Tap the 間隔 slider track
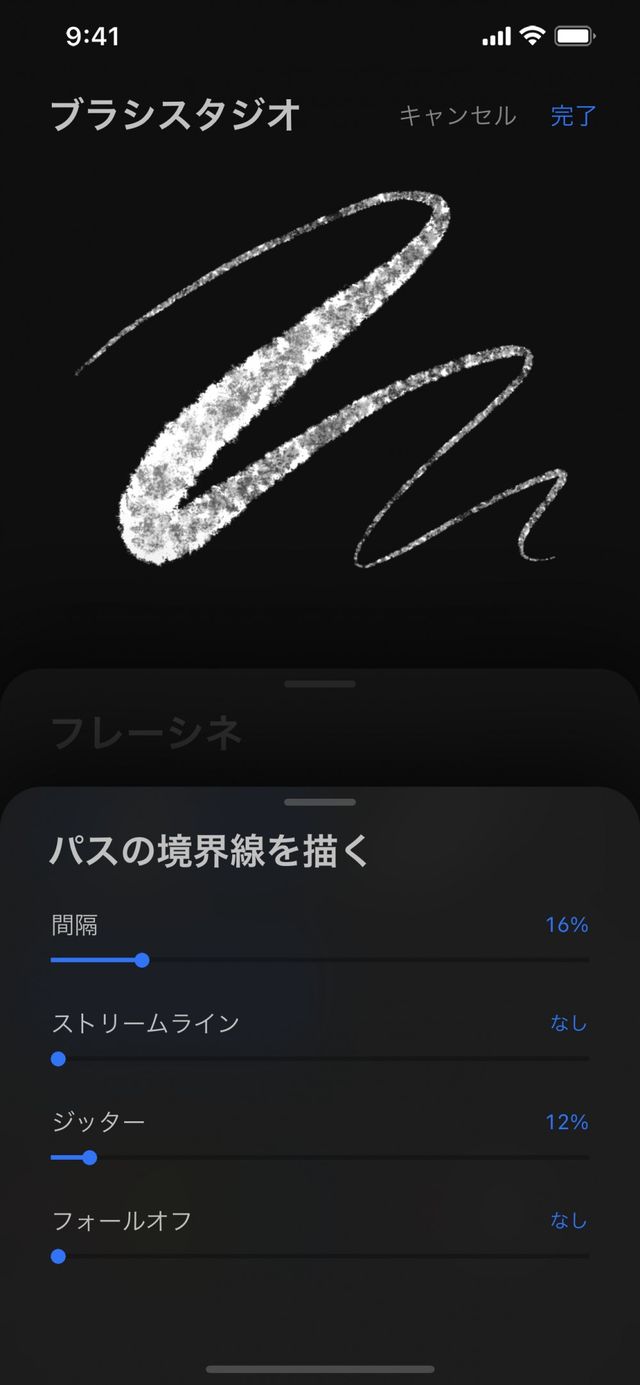The height and width of the screenshot is (1385, 640). (x=320, y=960)
